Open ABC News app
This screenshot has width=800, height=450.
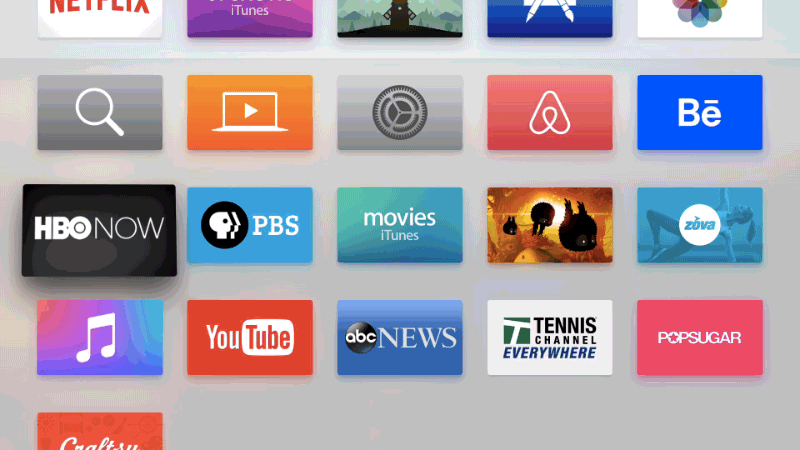[x=400, y=337]
